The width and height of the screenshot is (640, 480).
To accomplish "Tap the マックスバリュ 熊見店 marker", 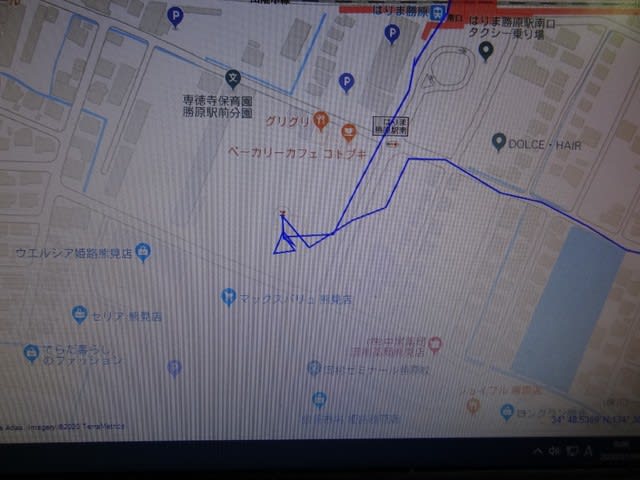I will 228,296.
